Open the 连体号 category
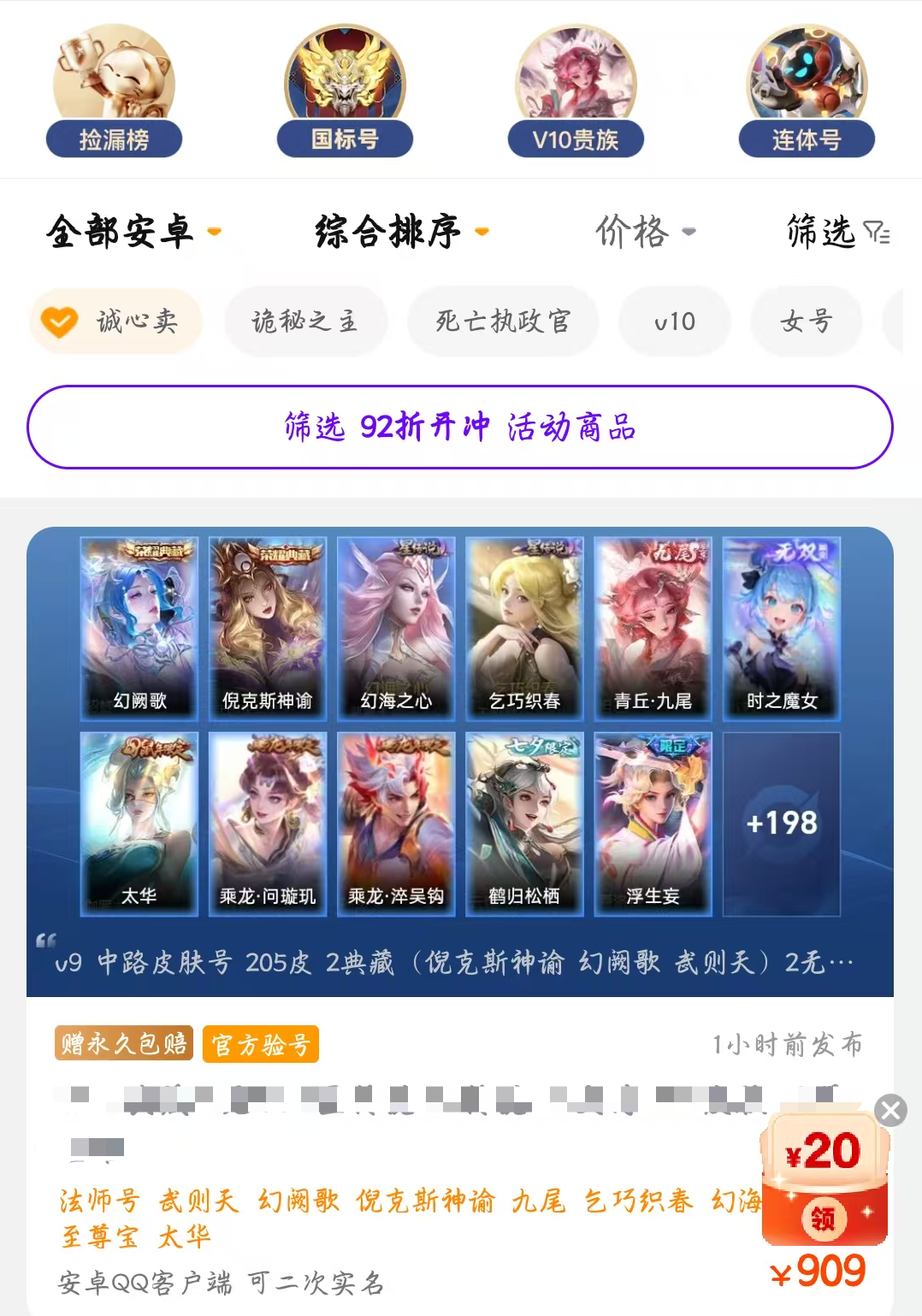The height and width of the screenshot is (1316, 922). 807,94
